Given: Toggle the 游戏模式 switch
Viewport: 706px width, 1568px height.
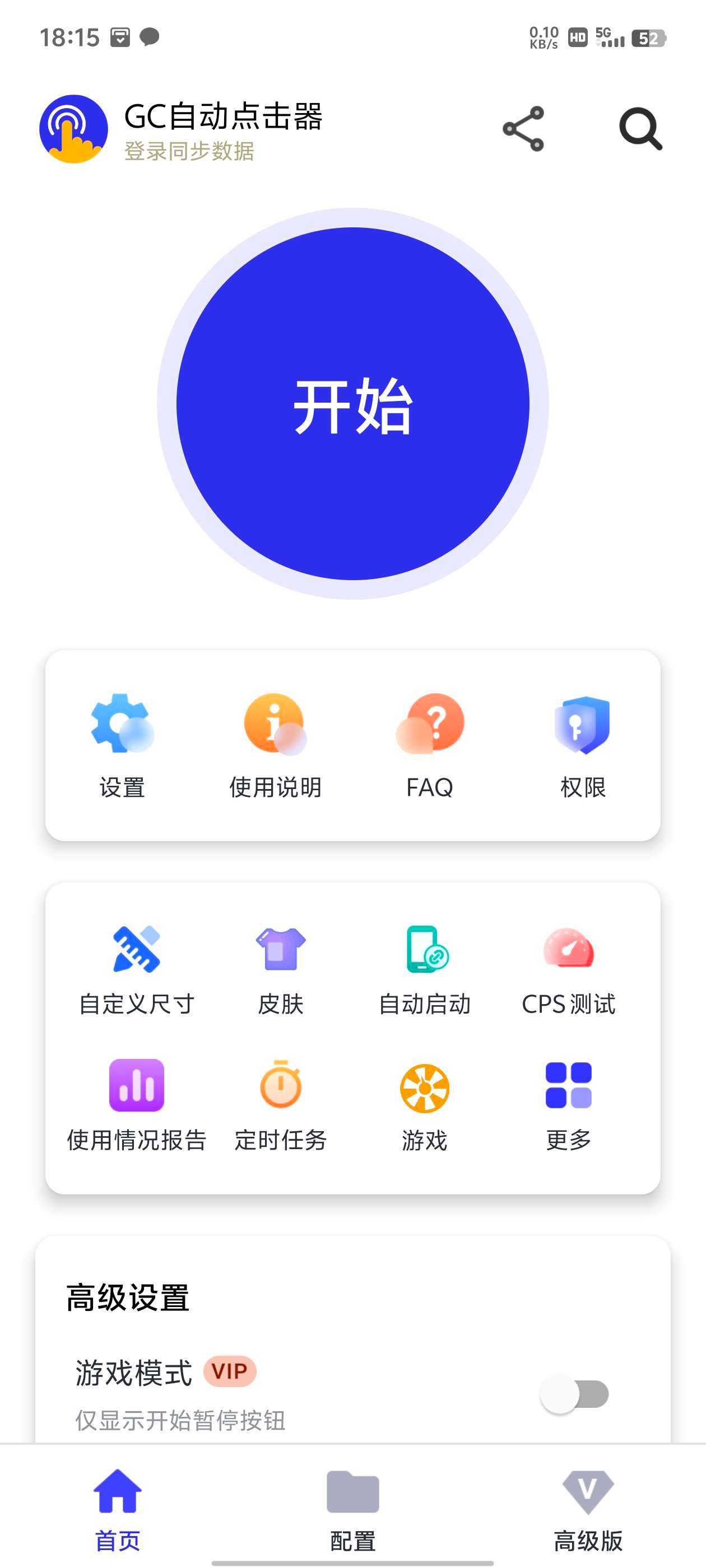Looking at the screenshot, I should [574, 1394].
